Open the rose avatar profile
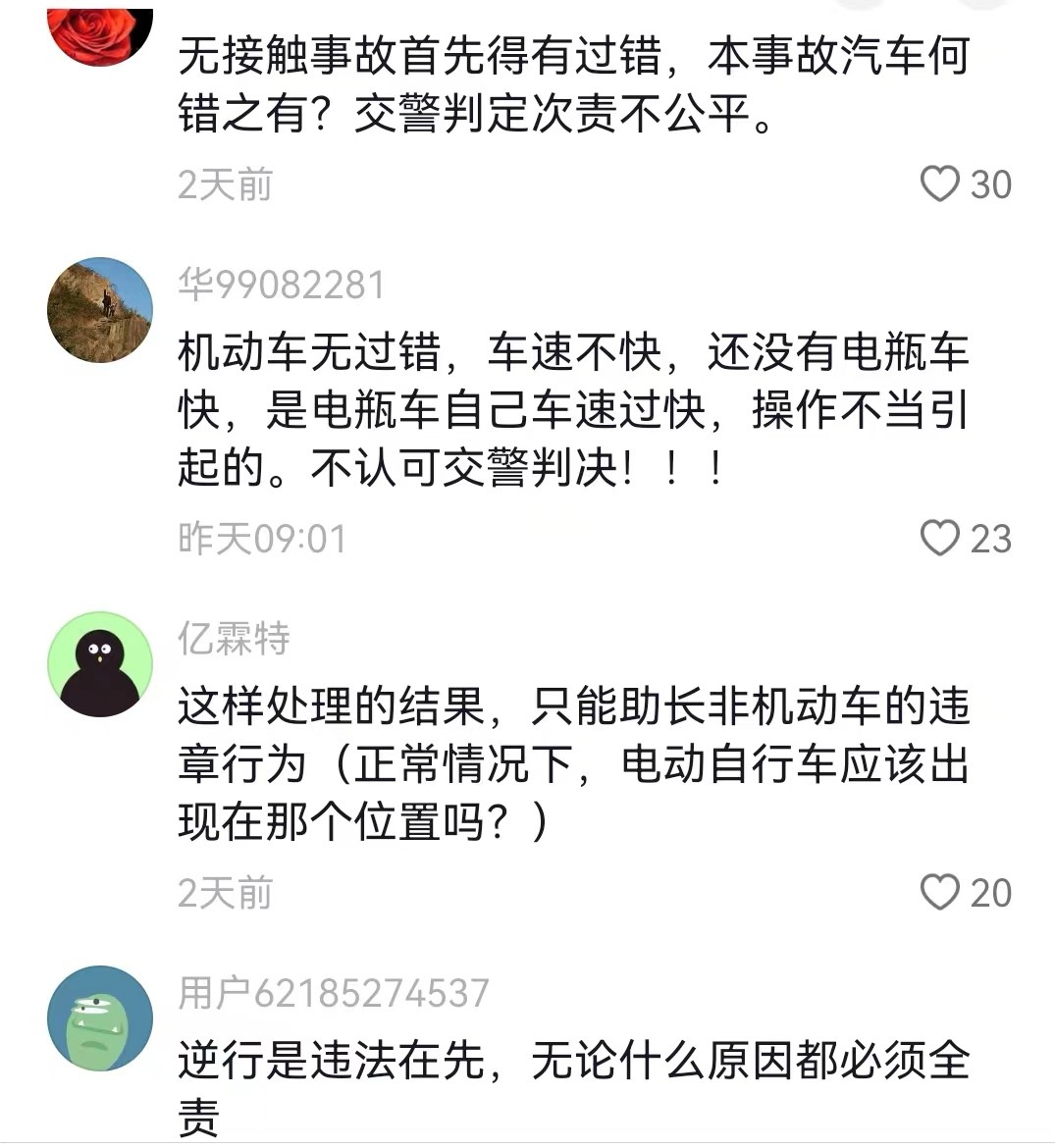 pos(100,34)
